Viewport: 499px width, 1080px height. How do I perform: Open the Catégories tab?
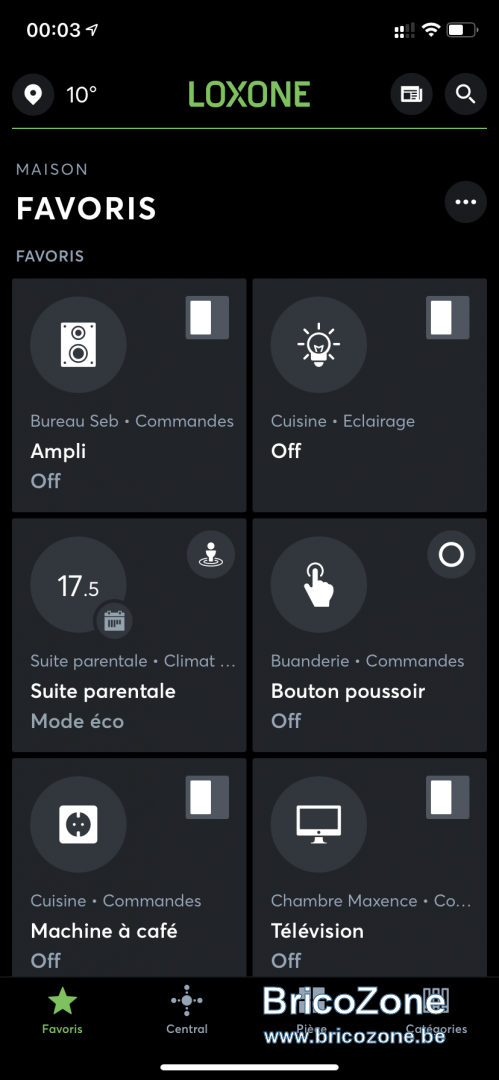point(436,1010)
